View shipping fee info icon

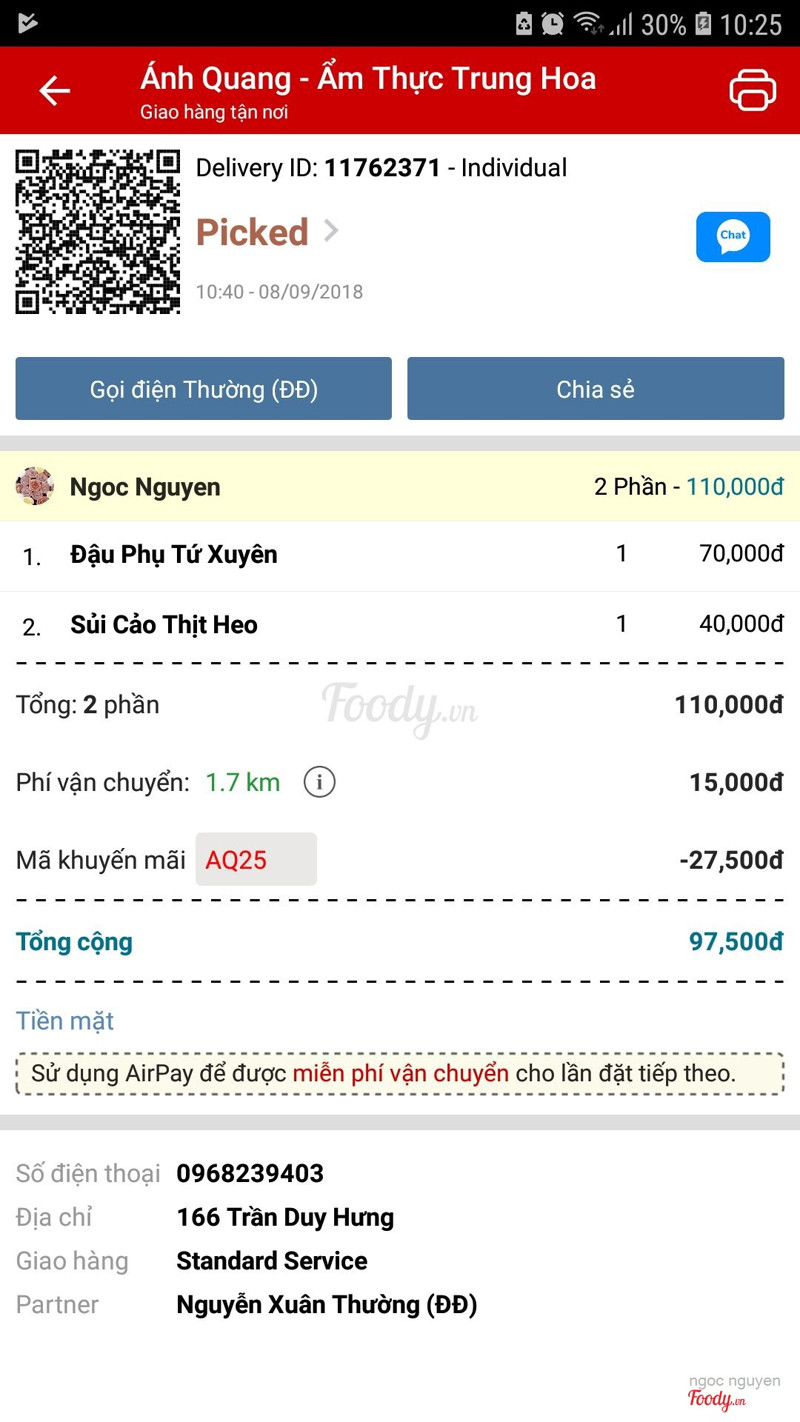click(319, 782)
